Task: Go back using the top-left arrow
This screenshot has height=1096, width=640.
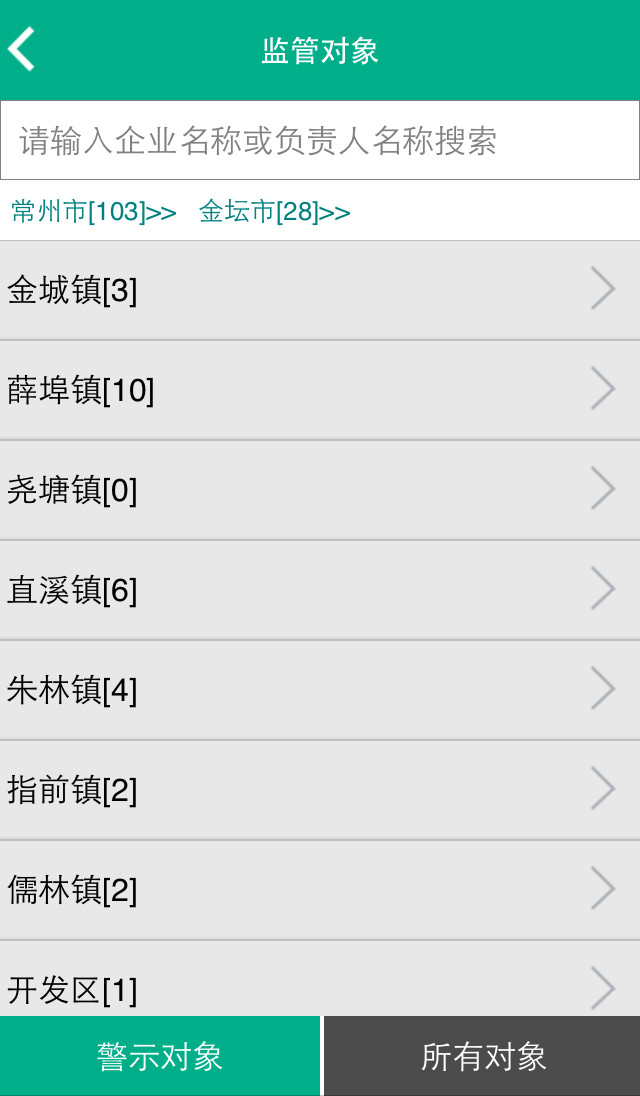Action: tap(22, 49)
